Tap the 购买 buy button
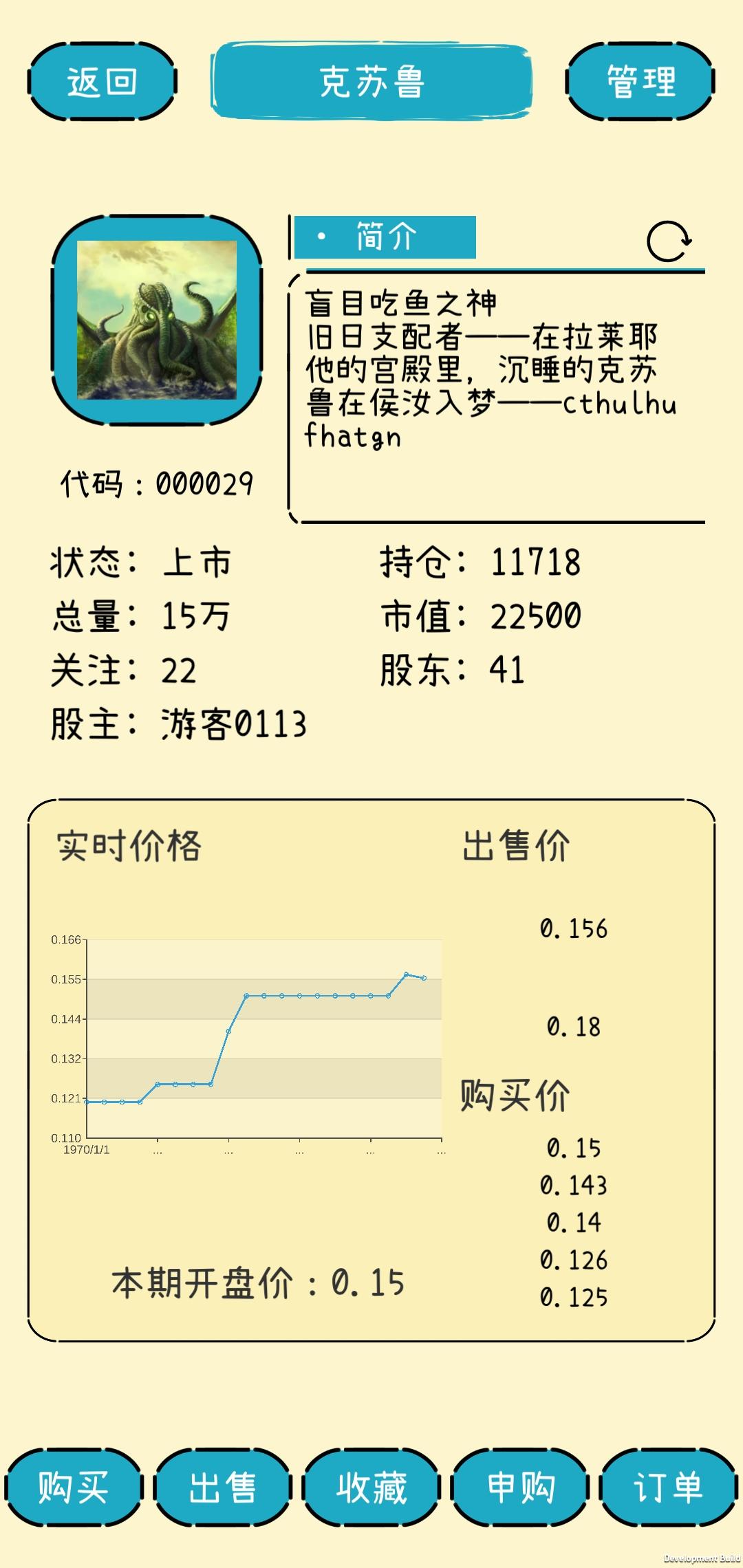Screen dimensions: 743x1568 click(74, 1488)
